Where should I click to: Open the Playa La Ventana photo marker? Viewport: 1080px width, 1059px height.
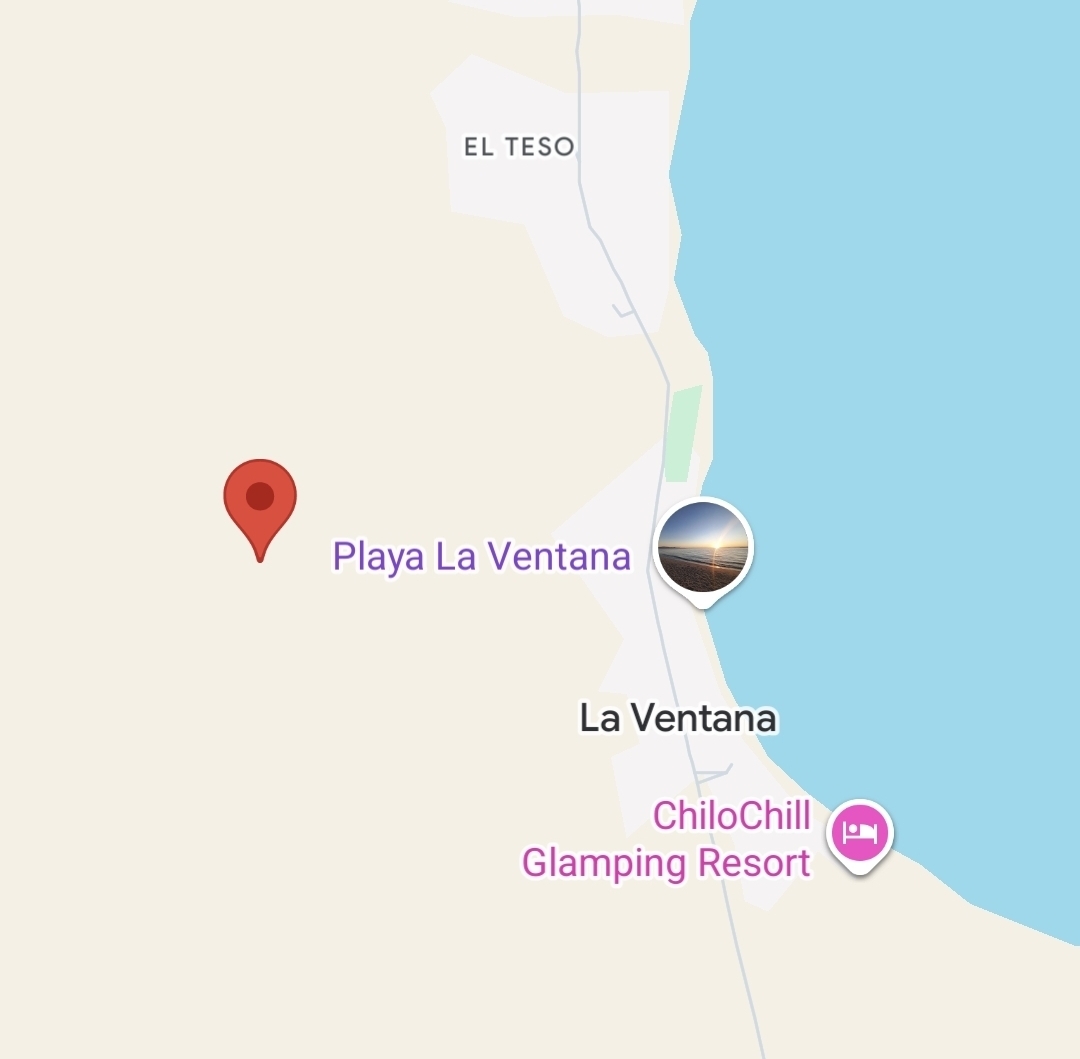703,550
